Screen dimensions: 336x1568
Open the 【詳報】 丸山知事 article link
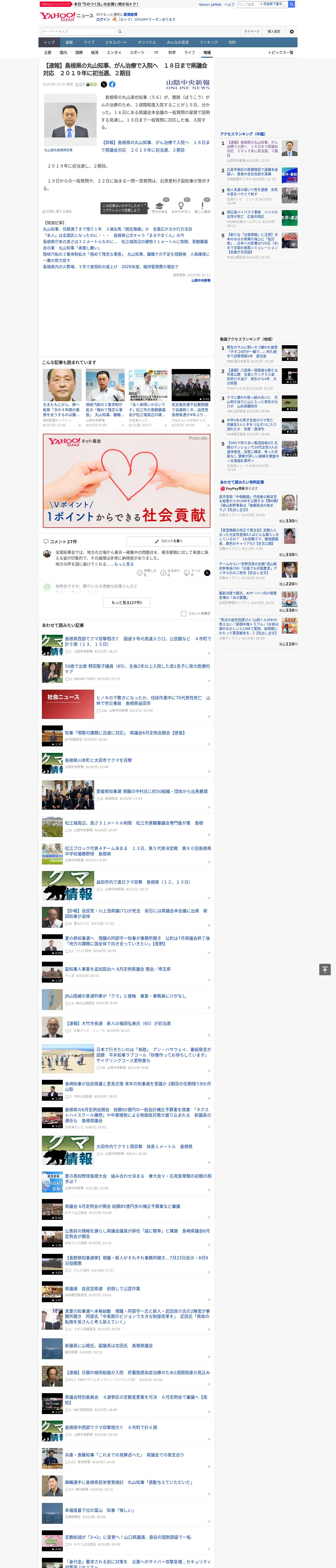pyautogui.click(x=155, y=146)
